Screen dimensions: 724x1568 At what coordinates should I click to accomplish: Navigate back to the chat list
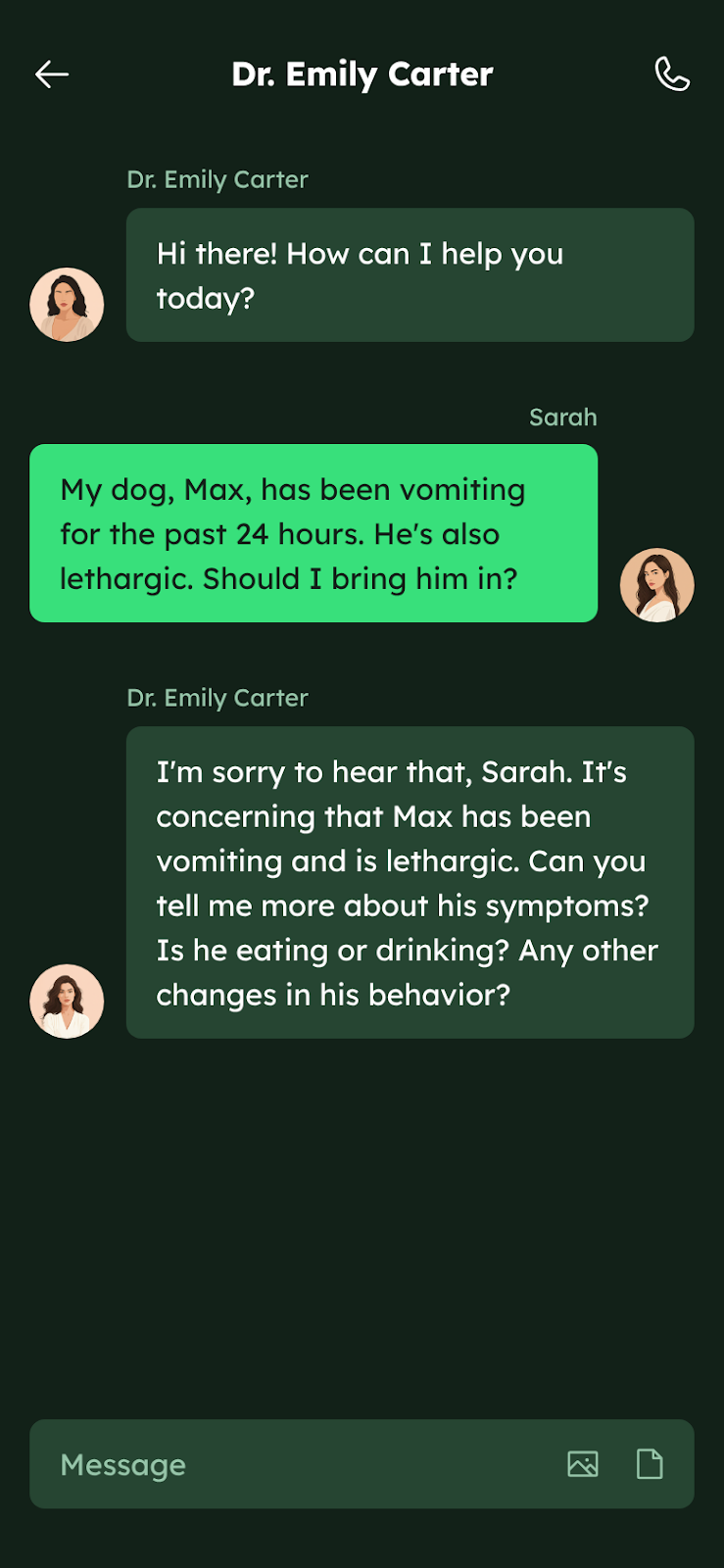(x=51, y=73)
